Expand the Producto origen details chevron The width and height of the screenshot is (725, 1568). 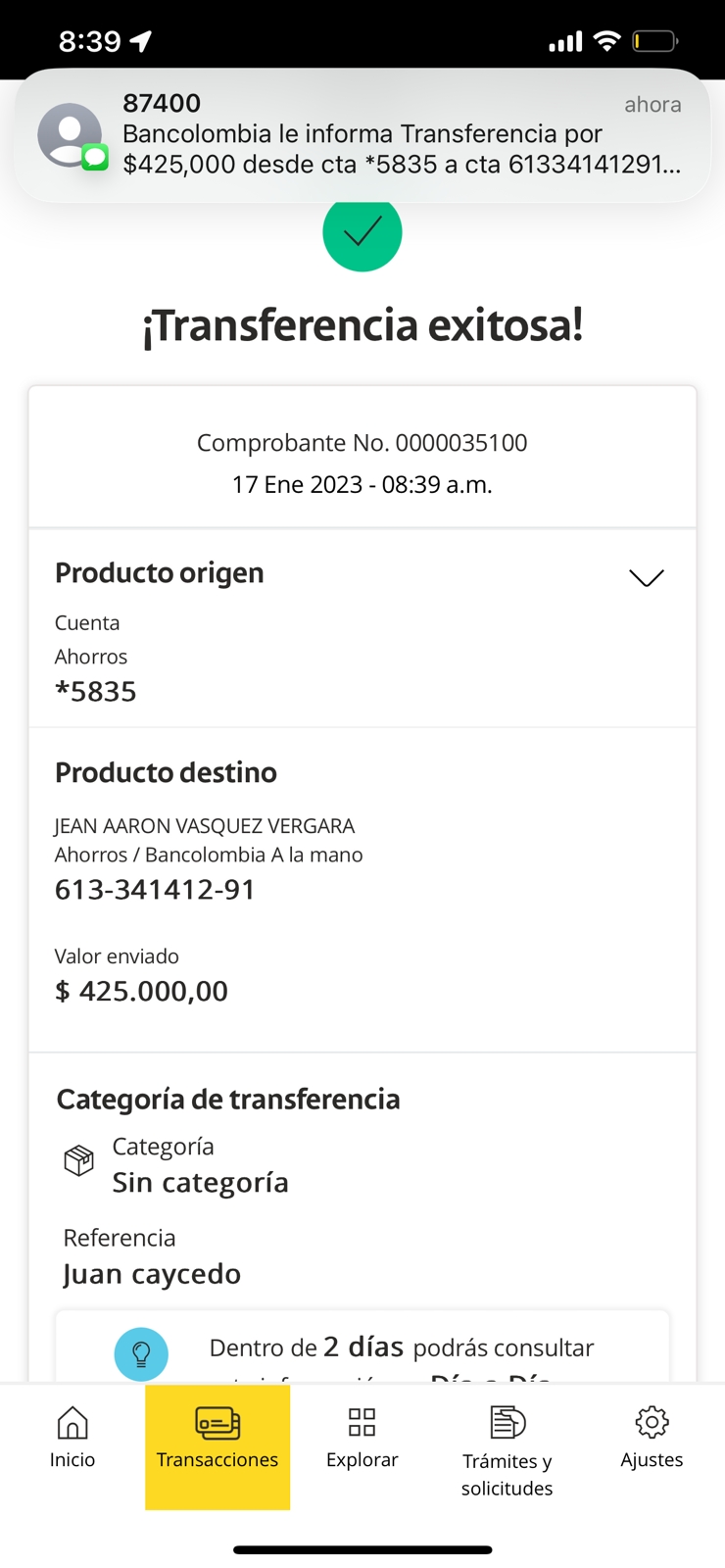[646, 577]
